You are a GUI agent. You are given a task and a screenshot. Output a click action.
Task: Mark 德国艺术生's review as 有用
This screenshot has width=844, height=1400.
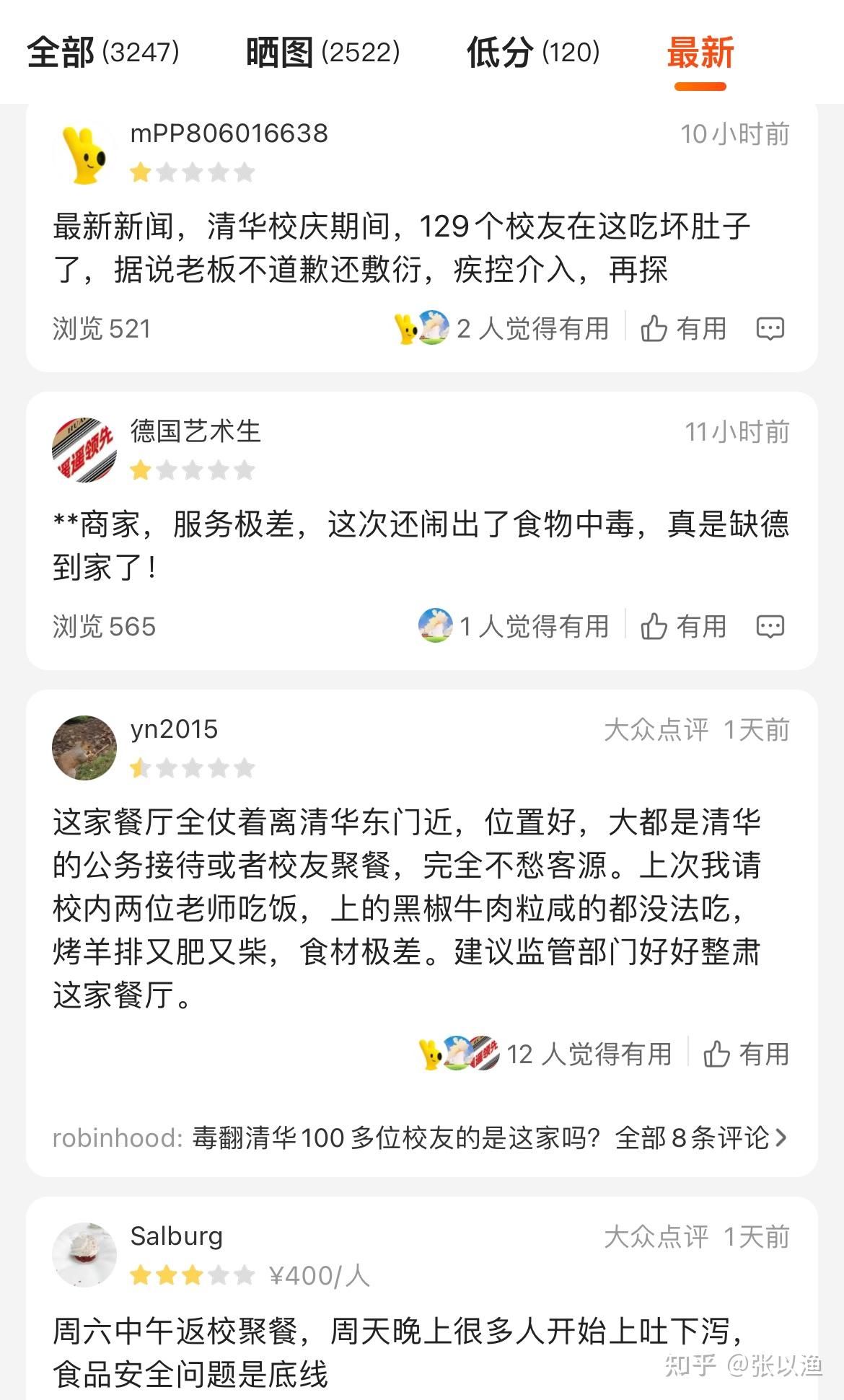(684, 626)
